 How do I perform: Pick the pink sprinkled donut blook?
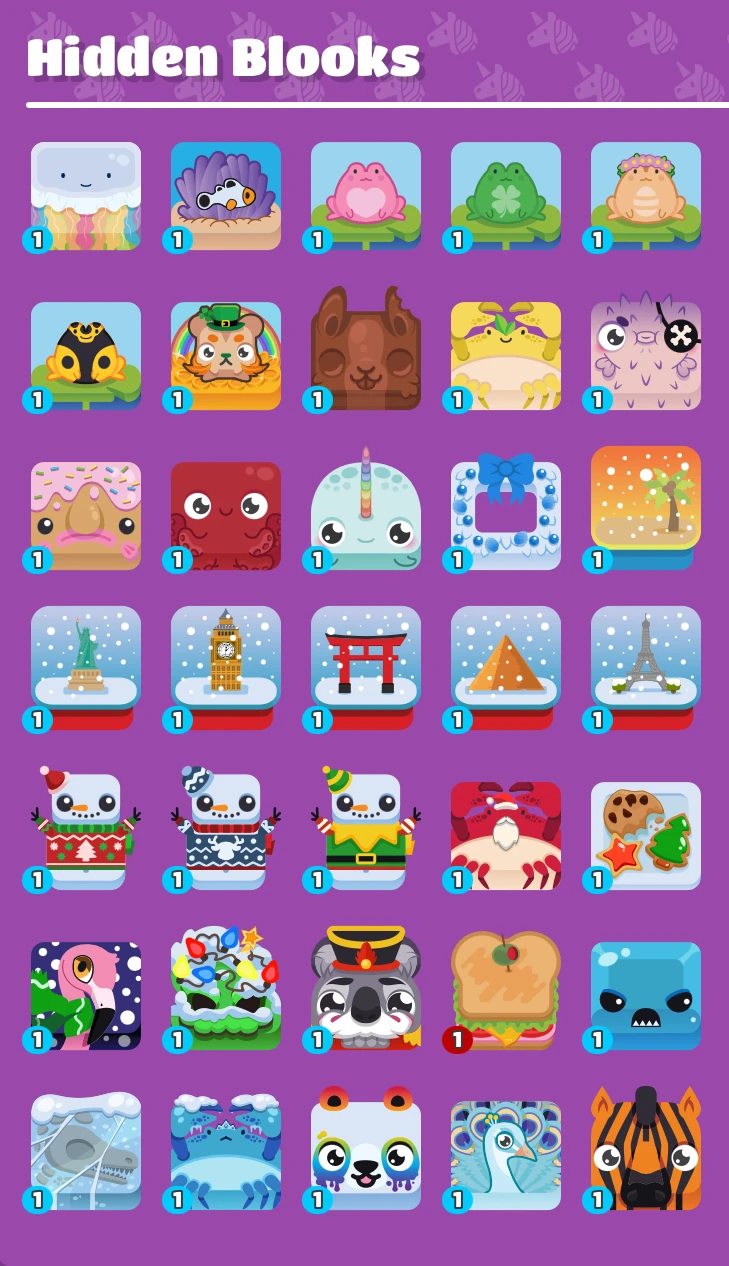click(x=86, y=516)
